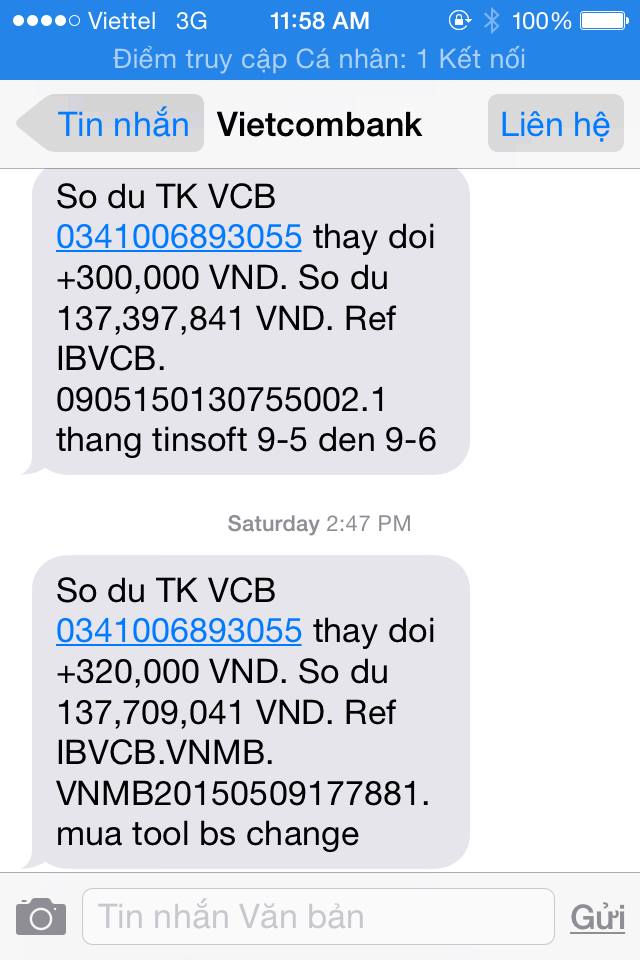Open the Điểm truy cập Cá nhân banner

point(320,58)
